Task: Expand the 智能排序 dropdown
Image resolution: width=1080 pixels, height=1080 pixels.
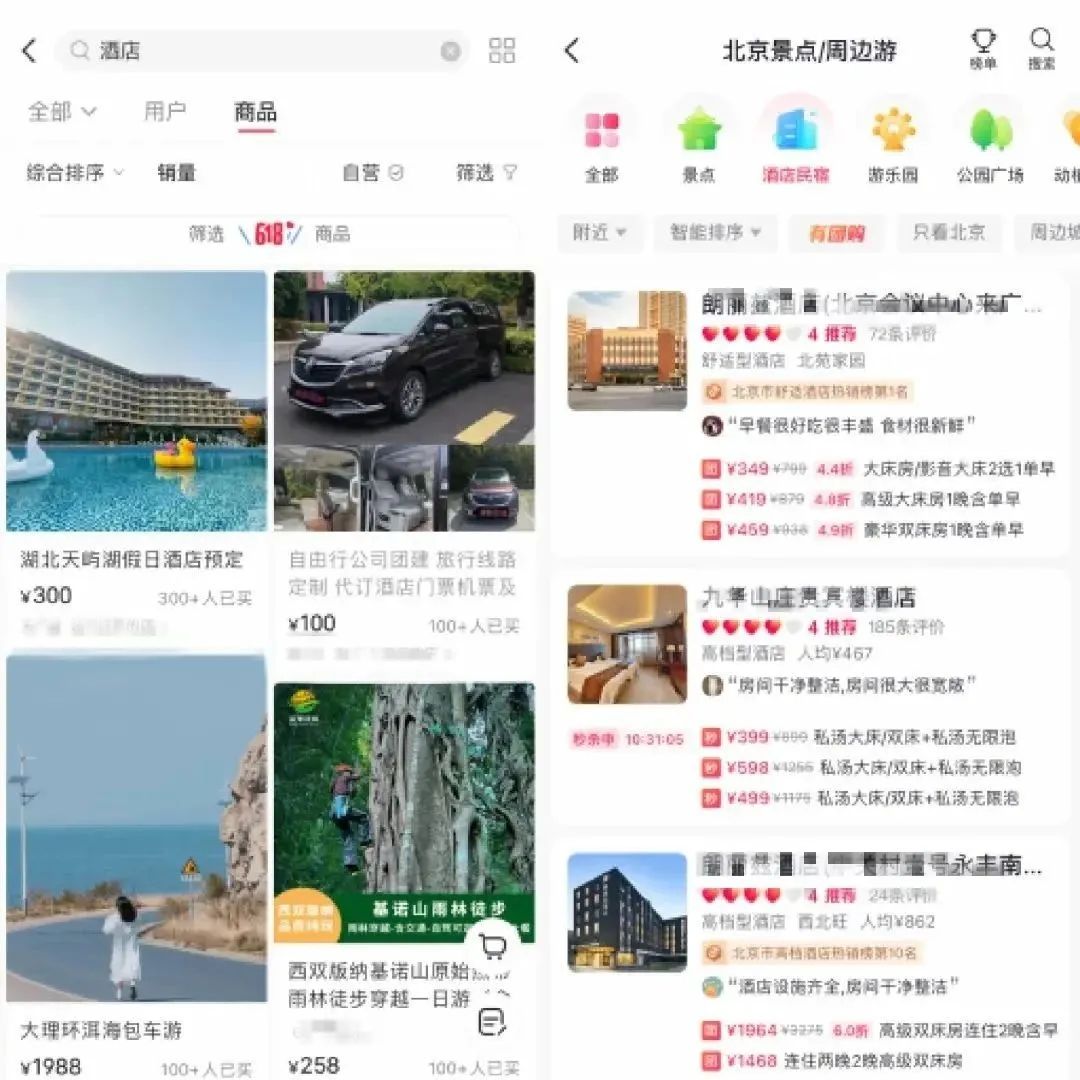Action: (715, 233)
